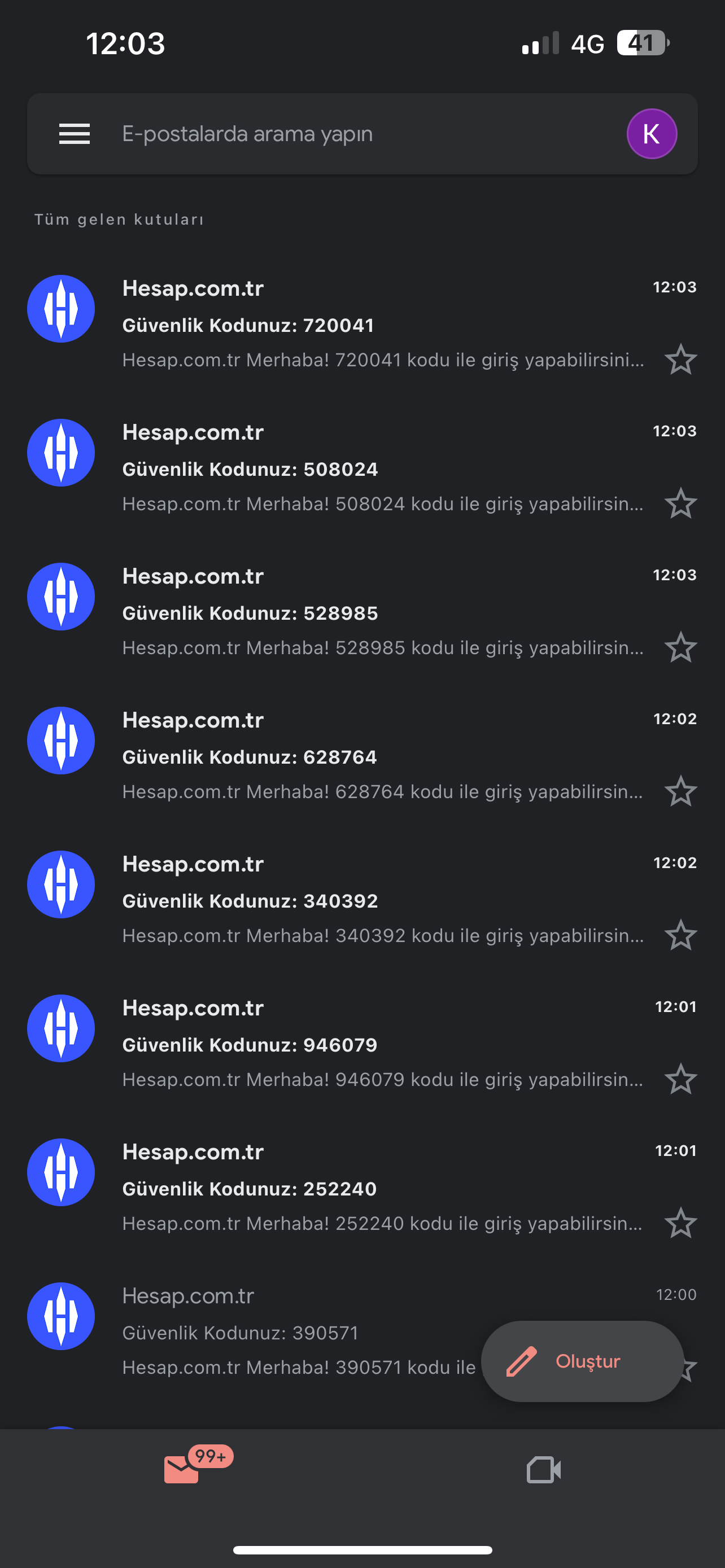
Task: Star the email with code 252240
Action: [x=680, y=1223]
